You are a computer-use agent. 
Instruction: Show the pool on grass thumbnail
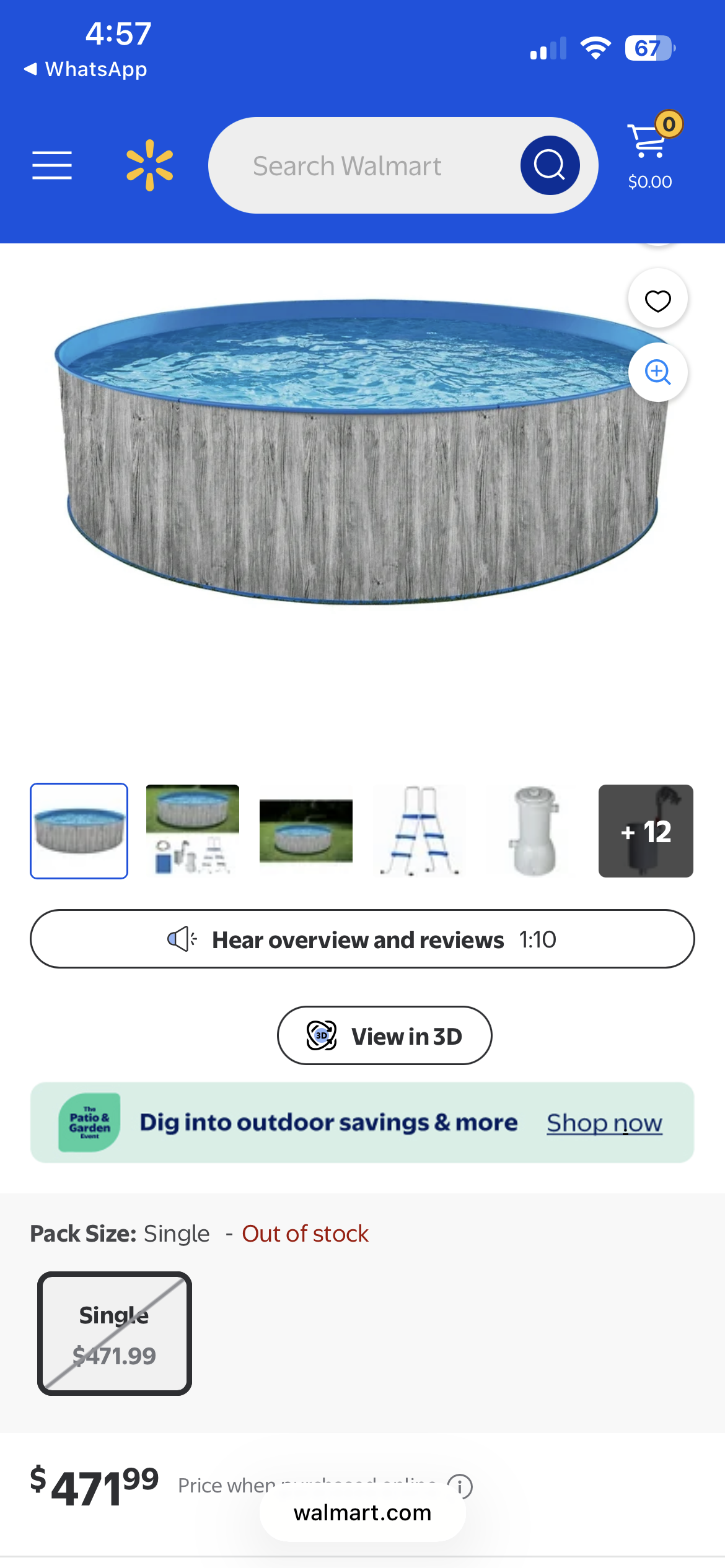pos(306,830)
